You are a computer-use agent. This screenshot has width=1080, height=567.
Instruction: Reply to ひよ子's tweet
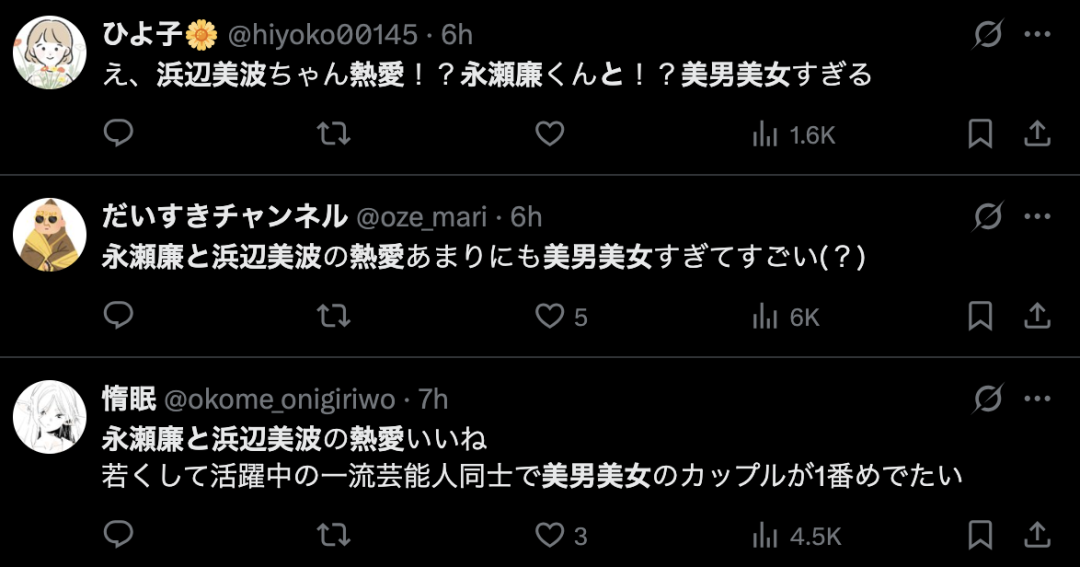click(119, 134)
